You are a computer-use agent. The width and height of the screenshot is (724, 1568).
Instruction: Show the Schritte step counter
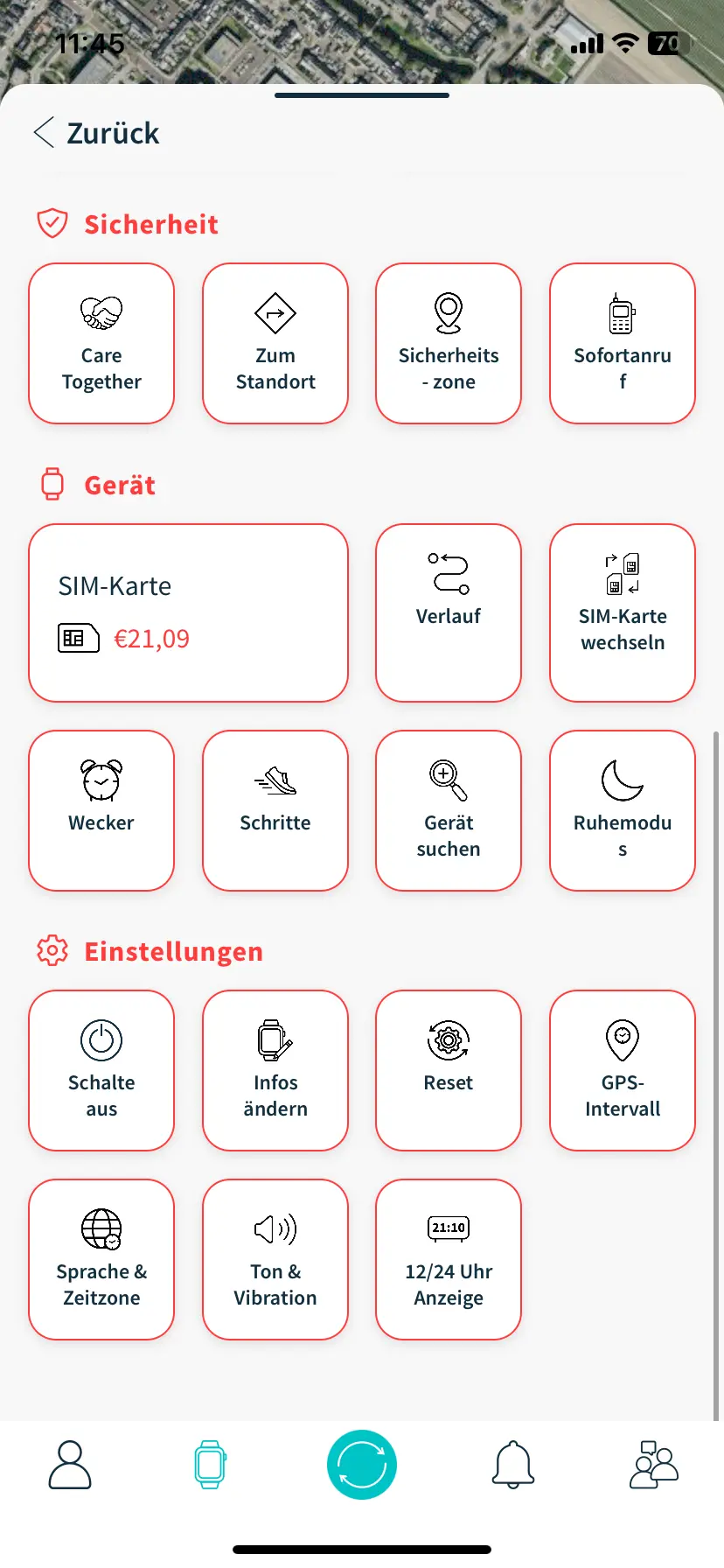275,810
